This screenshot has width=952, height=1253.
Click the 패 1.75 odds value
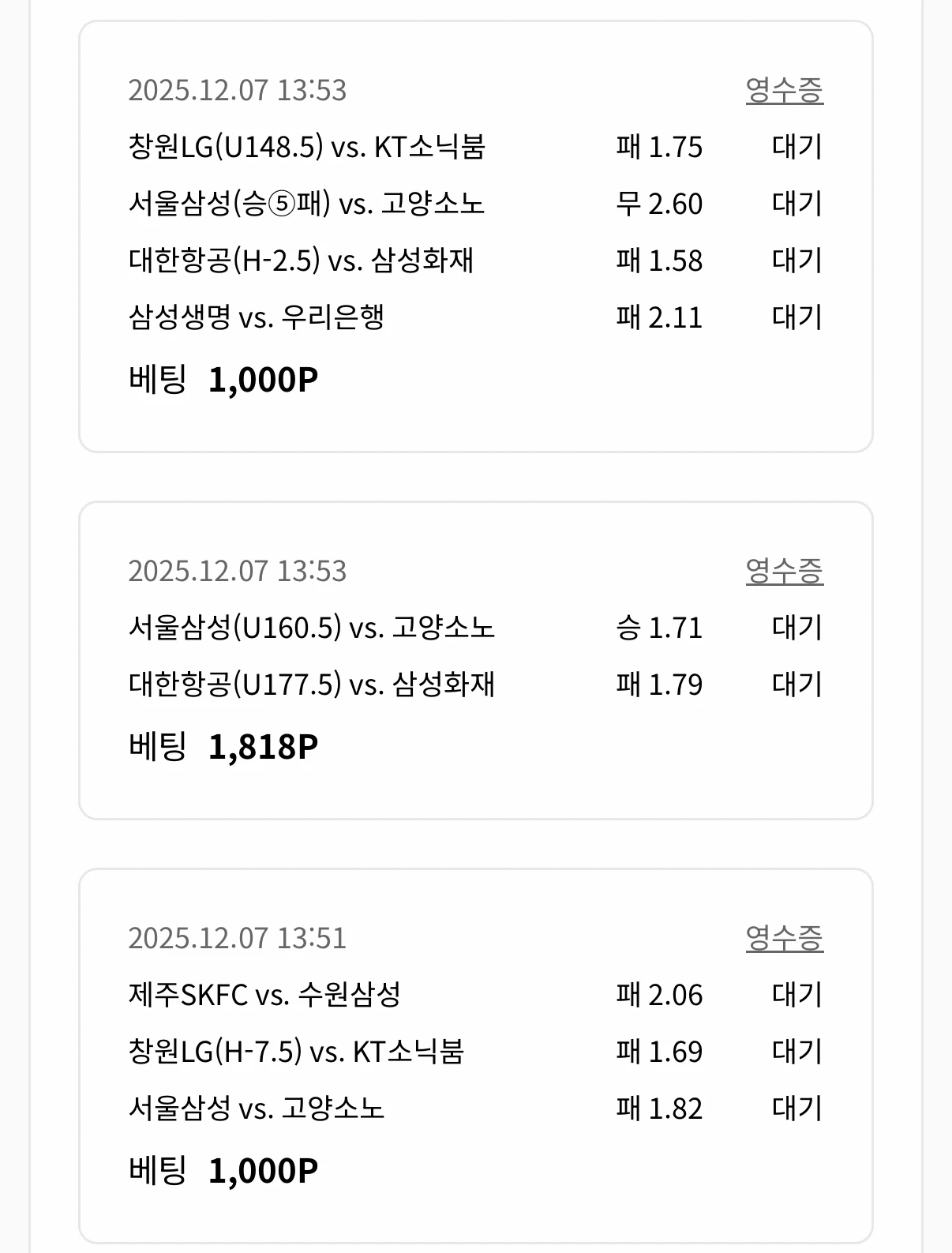pos(660,146)
